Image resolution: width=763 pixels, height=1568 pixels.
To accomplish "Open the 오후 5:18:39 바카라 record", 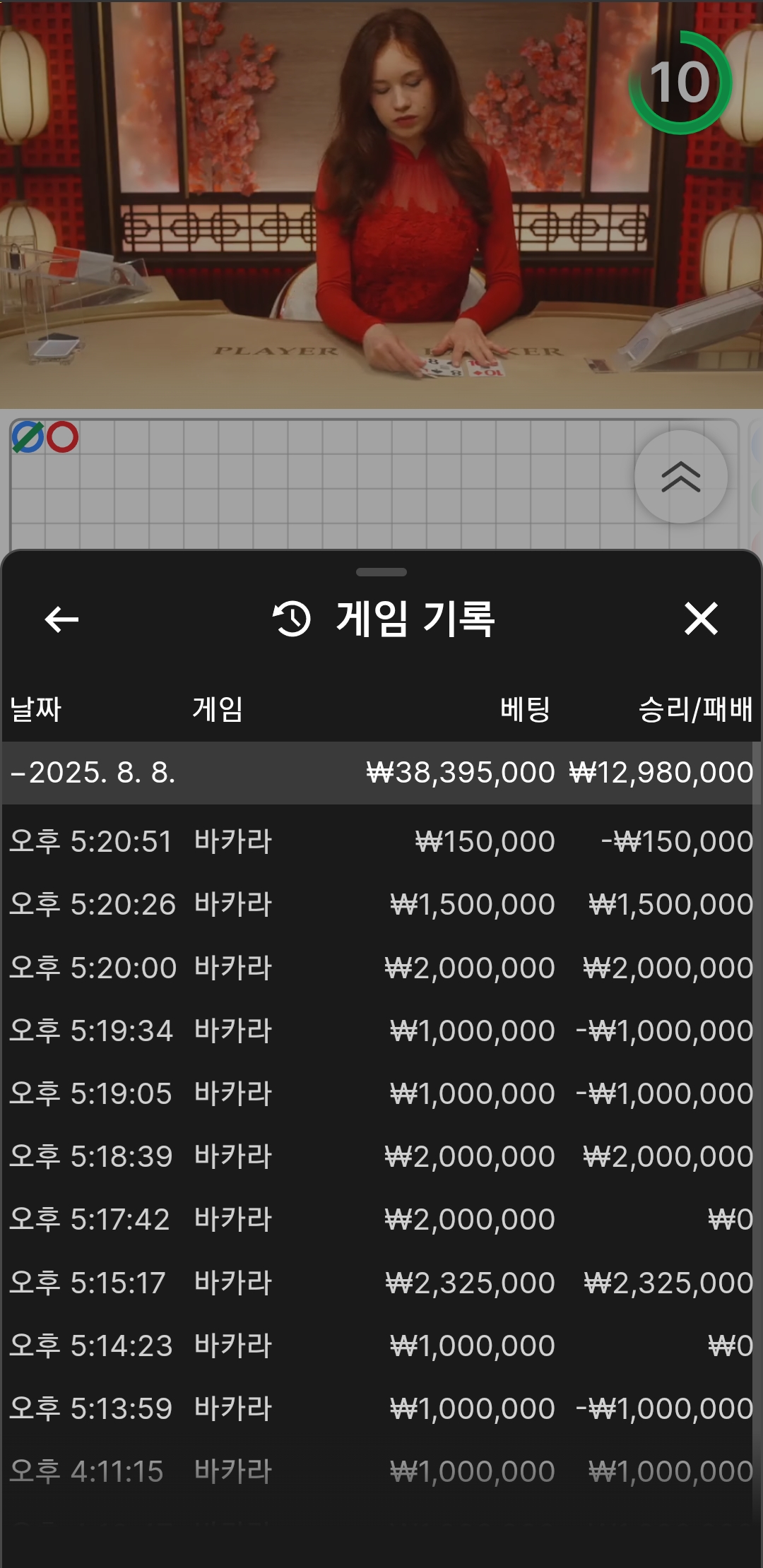I will point(381,1157).
